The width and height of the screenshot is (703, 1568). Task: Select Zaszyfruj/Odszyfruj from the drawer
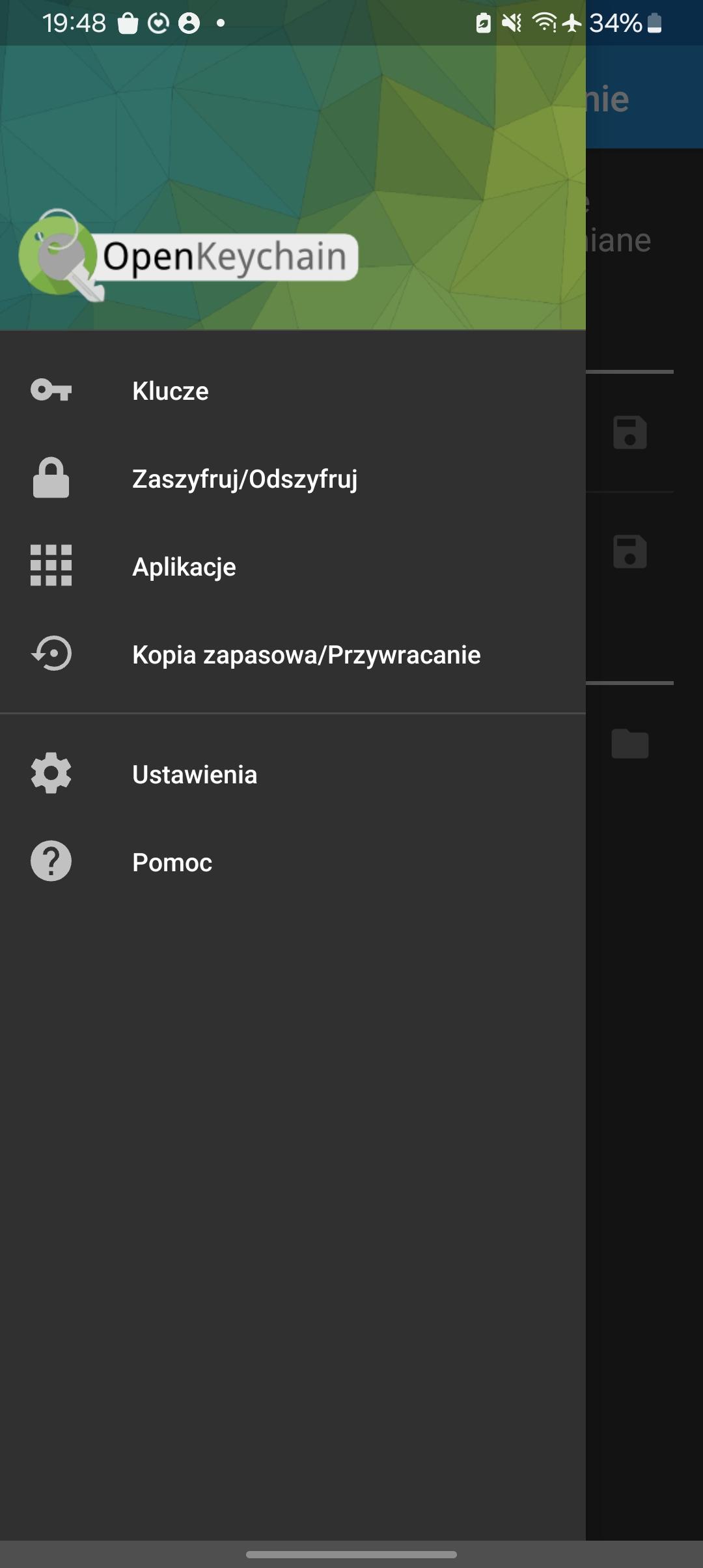245,479
